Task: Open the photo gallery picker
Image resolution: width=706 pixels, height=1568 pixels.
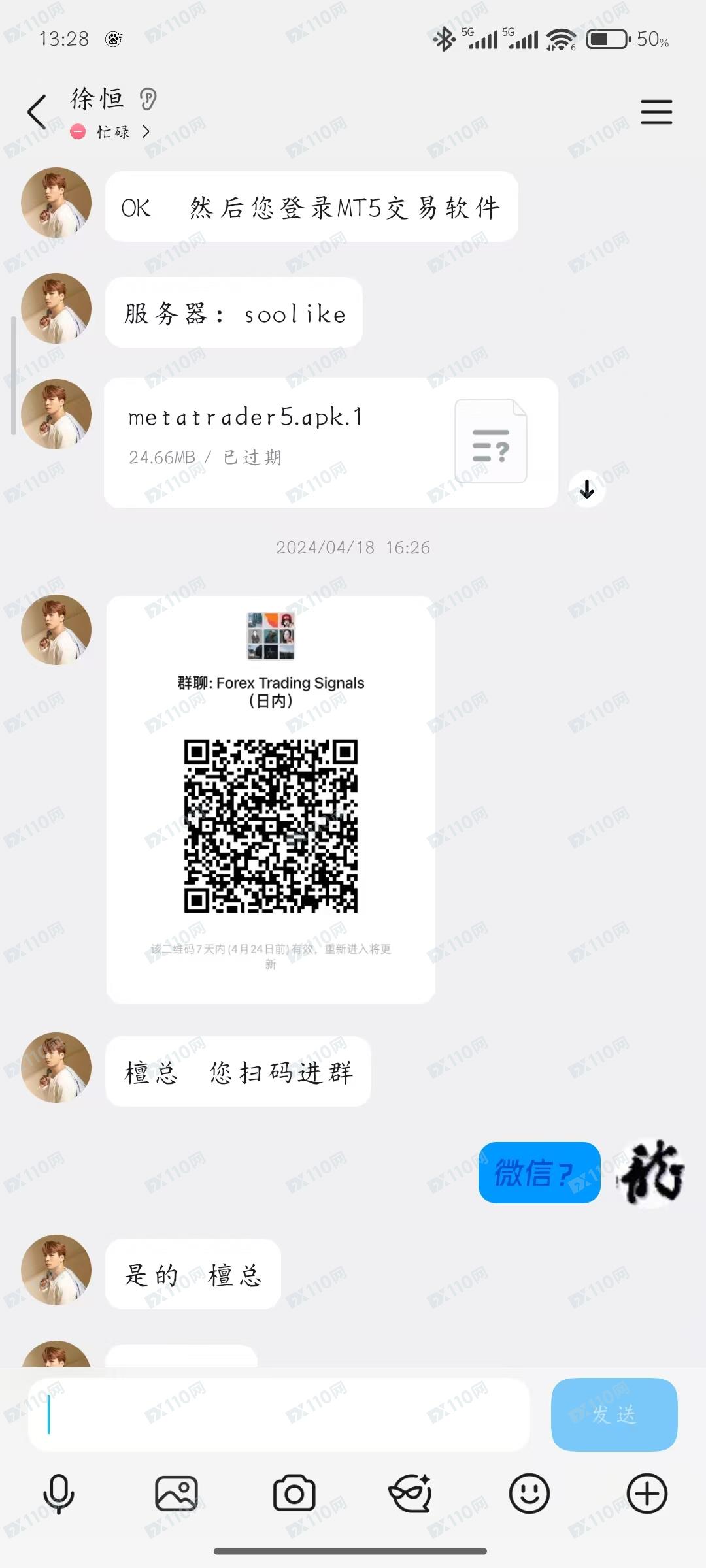Action: point(176,1494)
